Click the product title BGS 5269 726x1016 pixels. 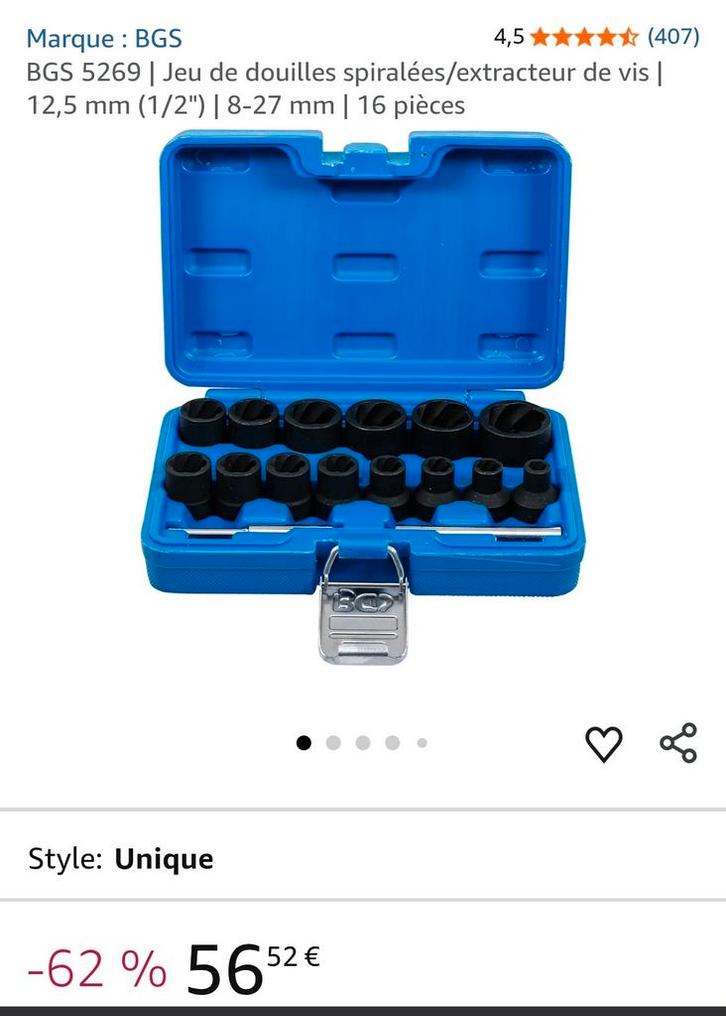pos(300,88)
